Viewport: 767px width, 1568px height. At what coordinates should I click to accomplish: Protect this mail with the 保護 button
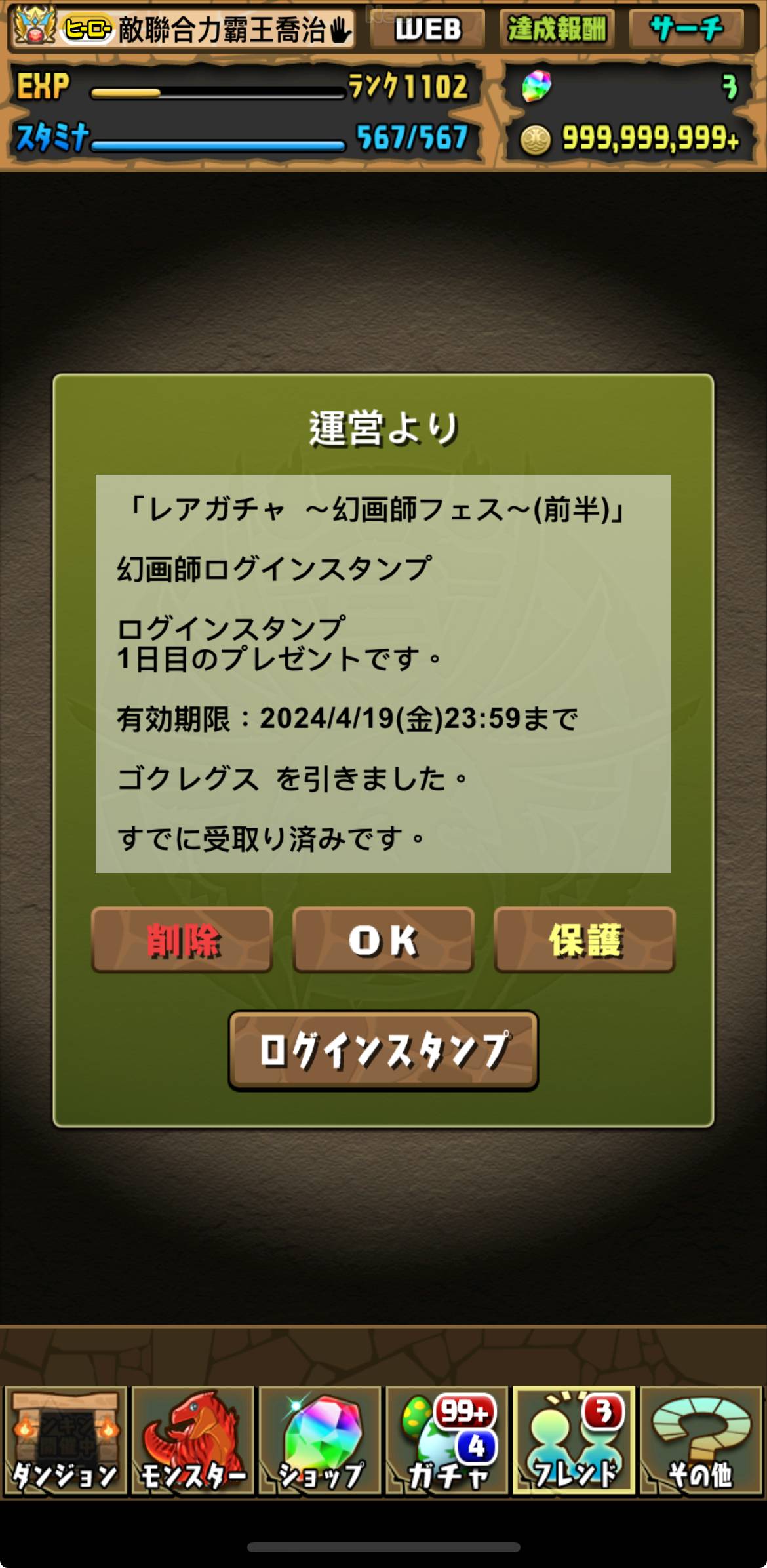pos(585,940)
